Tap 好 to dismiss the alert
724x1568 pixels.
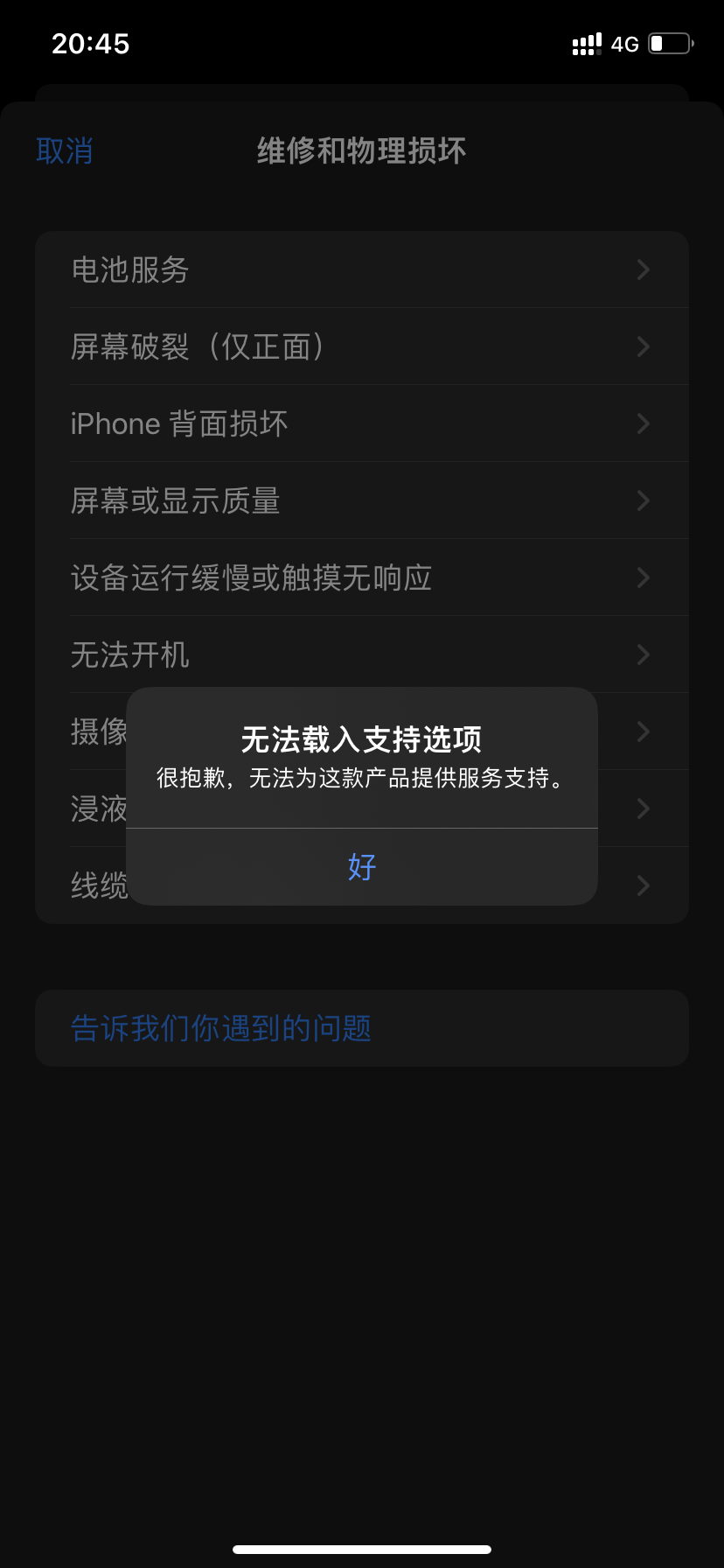pyautogui.click(x=361, y=867)
